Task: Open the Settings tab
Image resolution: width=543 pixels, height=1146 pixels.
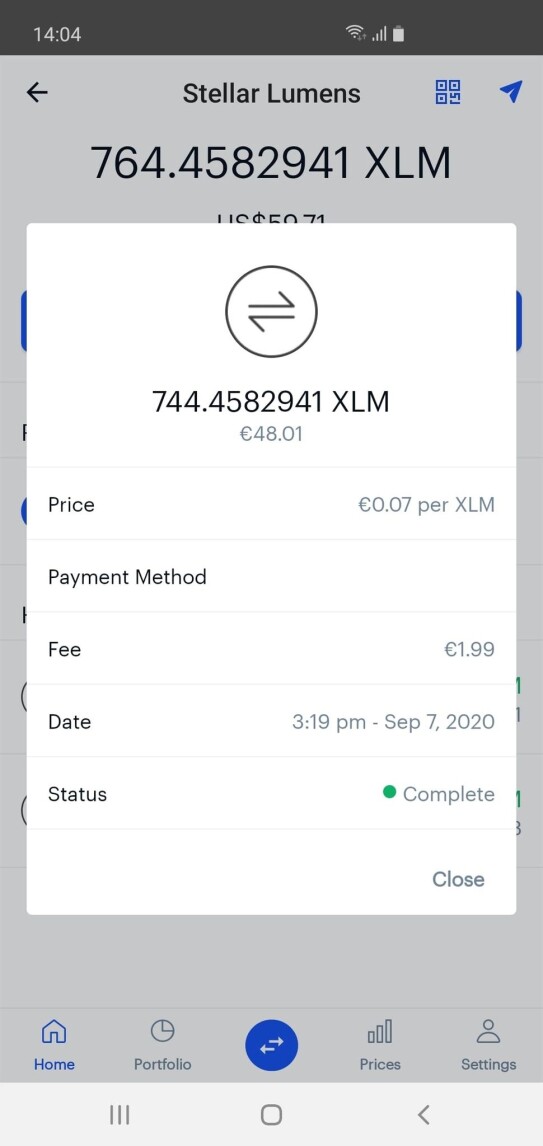Action: (x=488, y=1045)
